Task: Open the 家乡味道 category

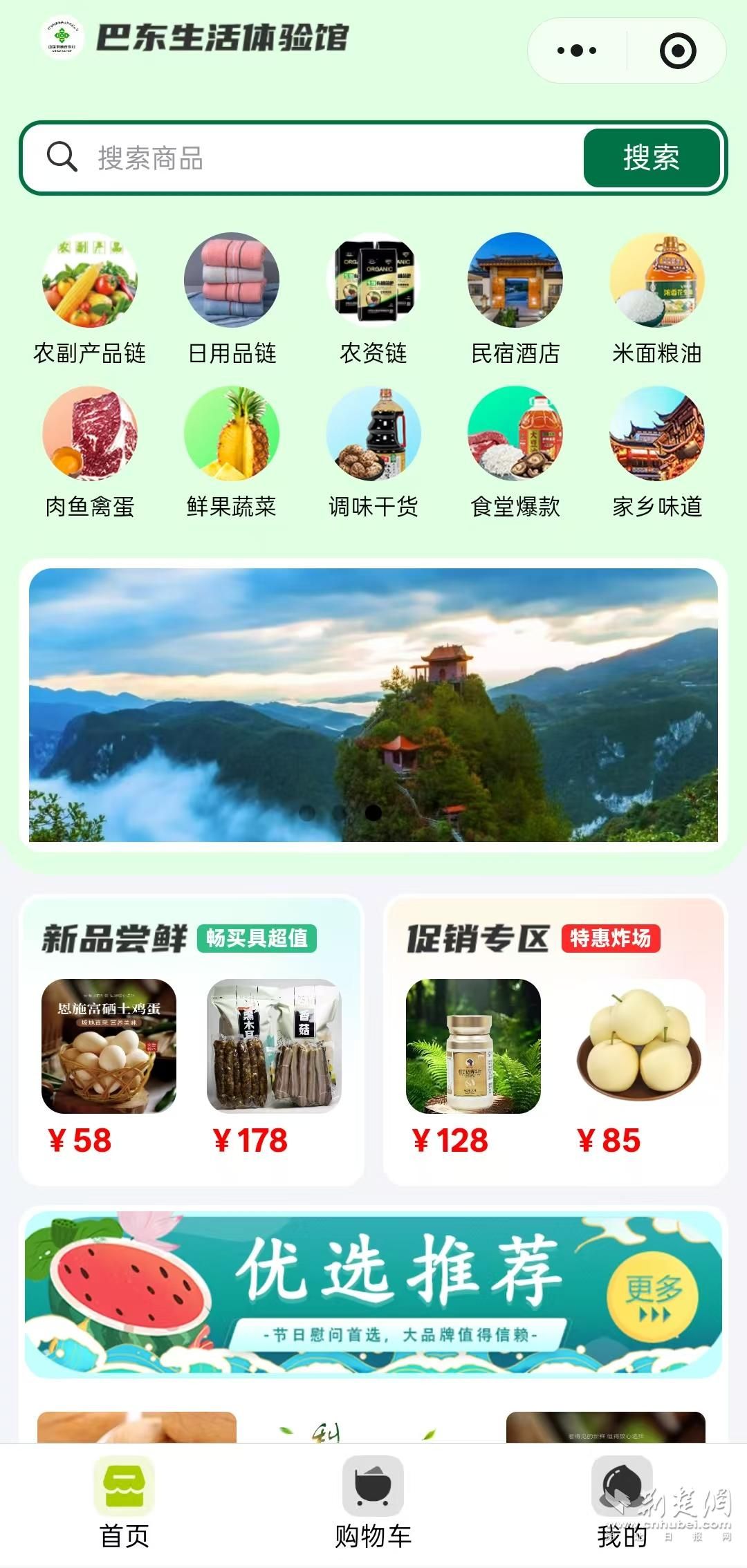Action: pos(657,452)
